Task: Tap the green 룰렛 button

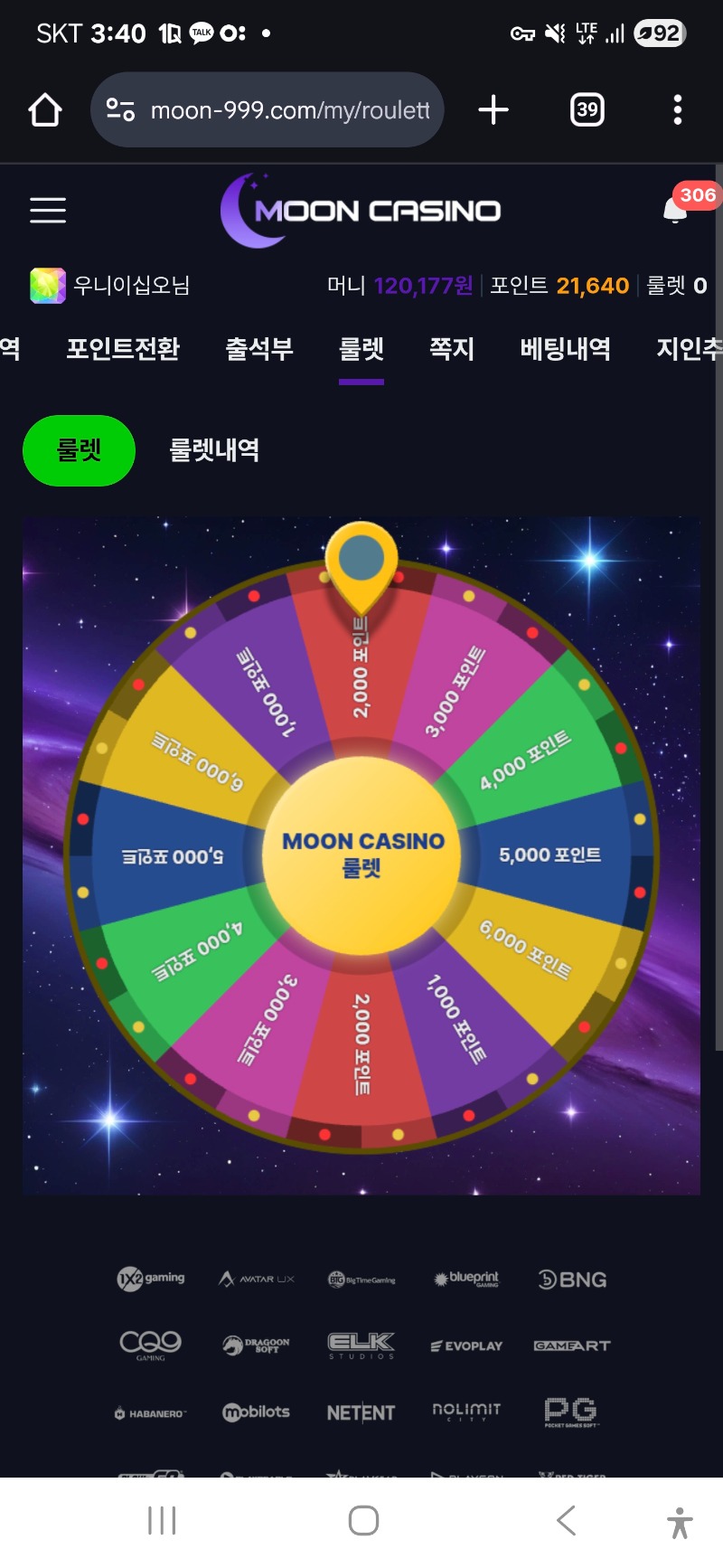Action: (x=79, y=450)
